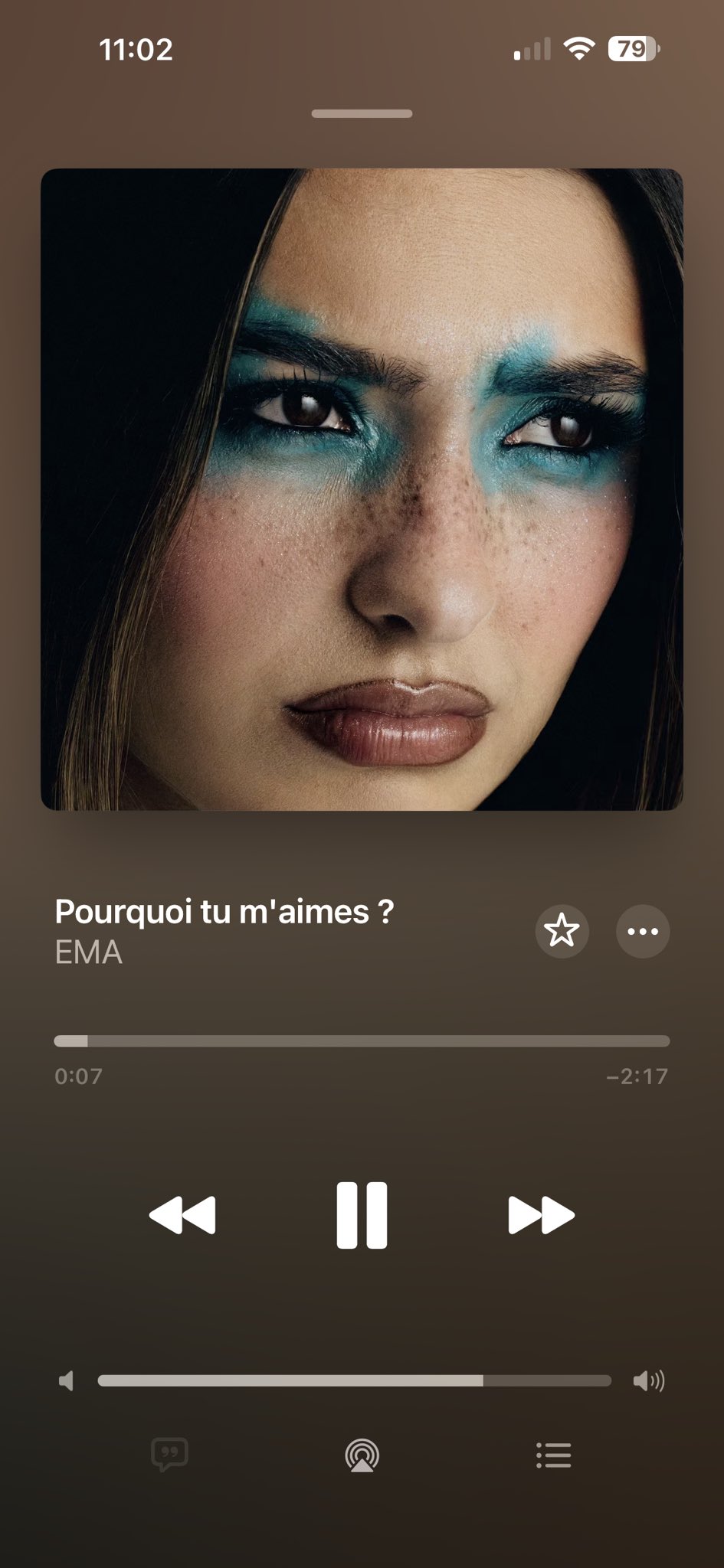Open the Playing Next queue list
The width and height of the screenshot is (724, 1568).
click(553, 1455)
